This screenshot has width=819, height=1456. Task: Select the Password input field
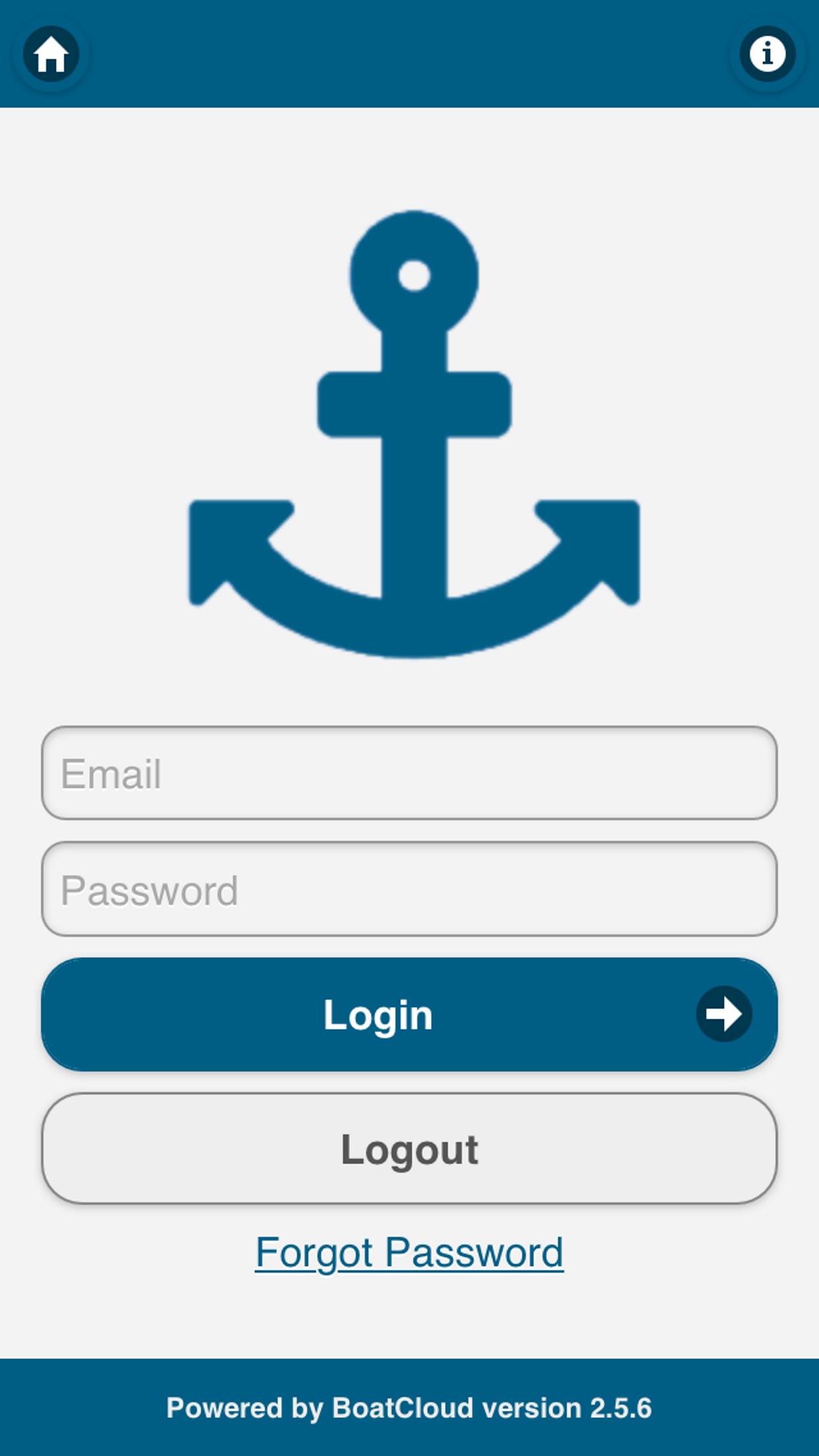pyautogui.click(x=409, y=891)
